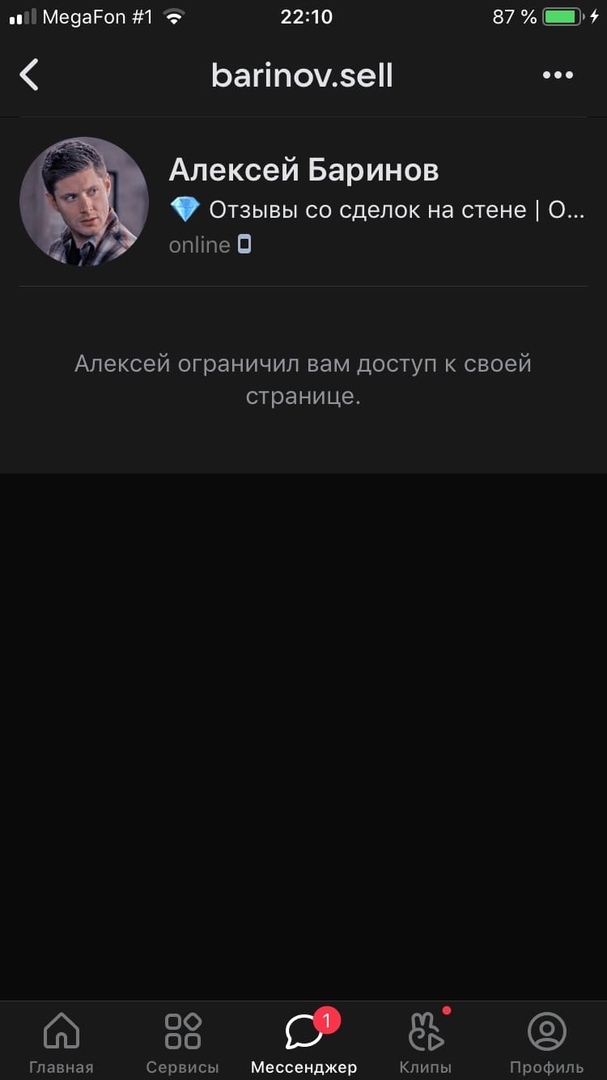Go to the Мессенджер tab
The width and height of the screenshot is (607, 1080).
303,1042
